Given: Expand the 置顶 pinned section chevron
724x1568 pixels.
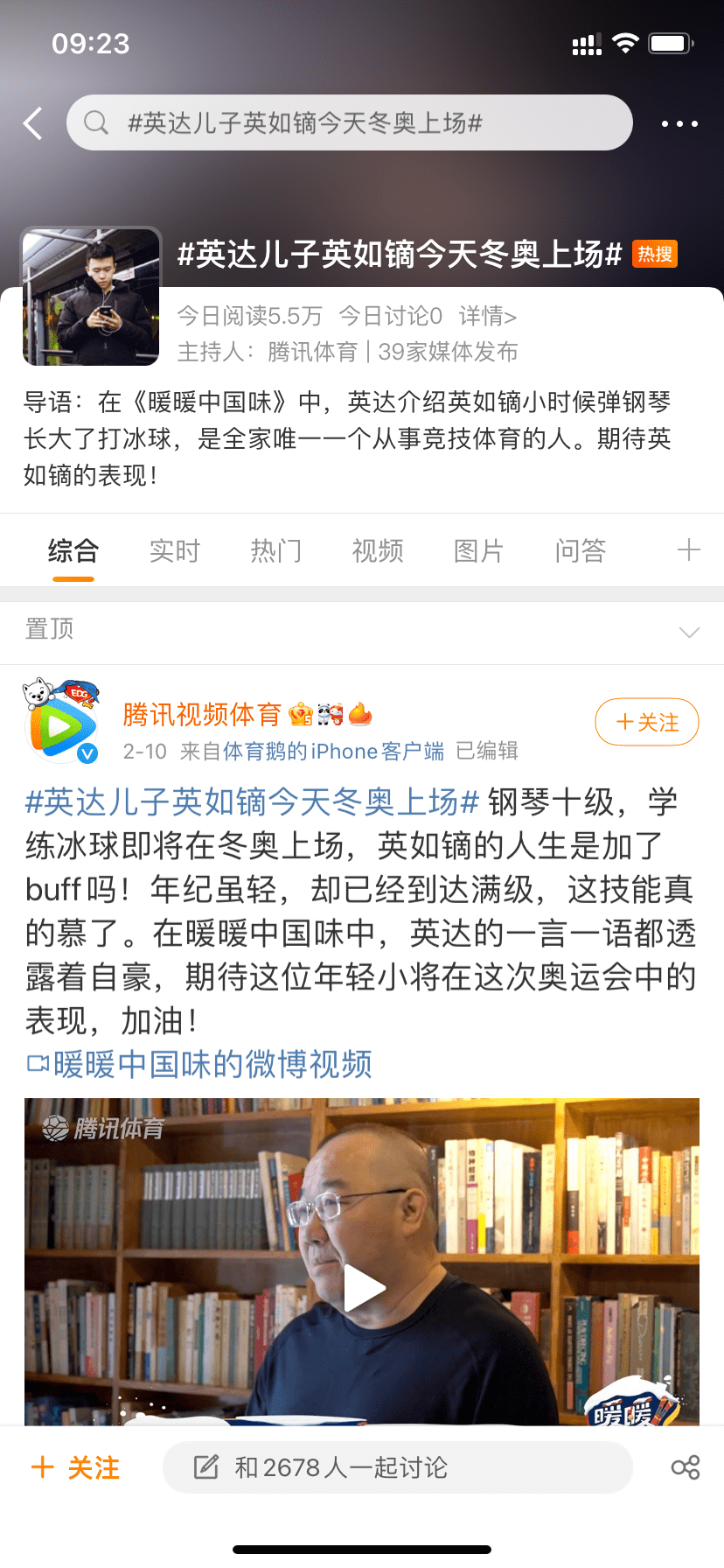Looking at the screenshot, I should point(689,632).
